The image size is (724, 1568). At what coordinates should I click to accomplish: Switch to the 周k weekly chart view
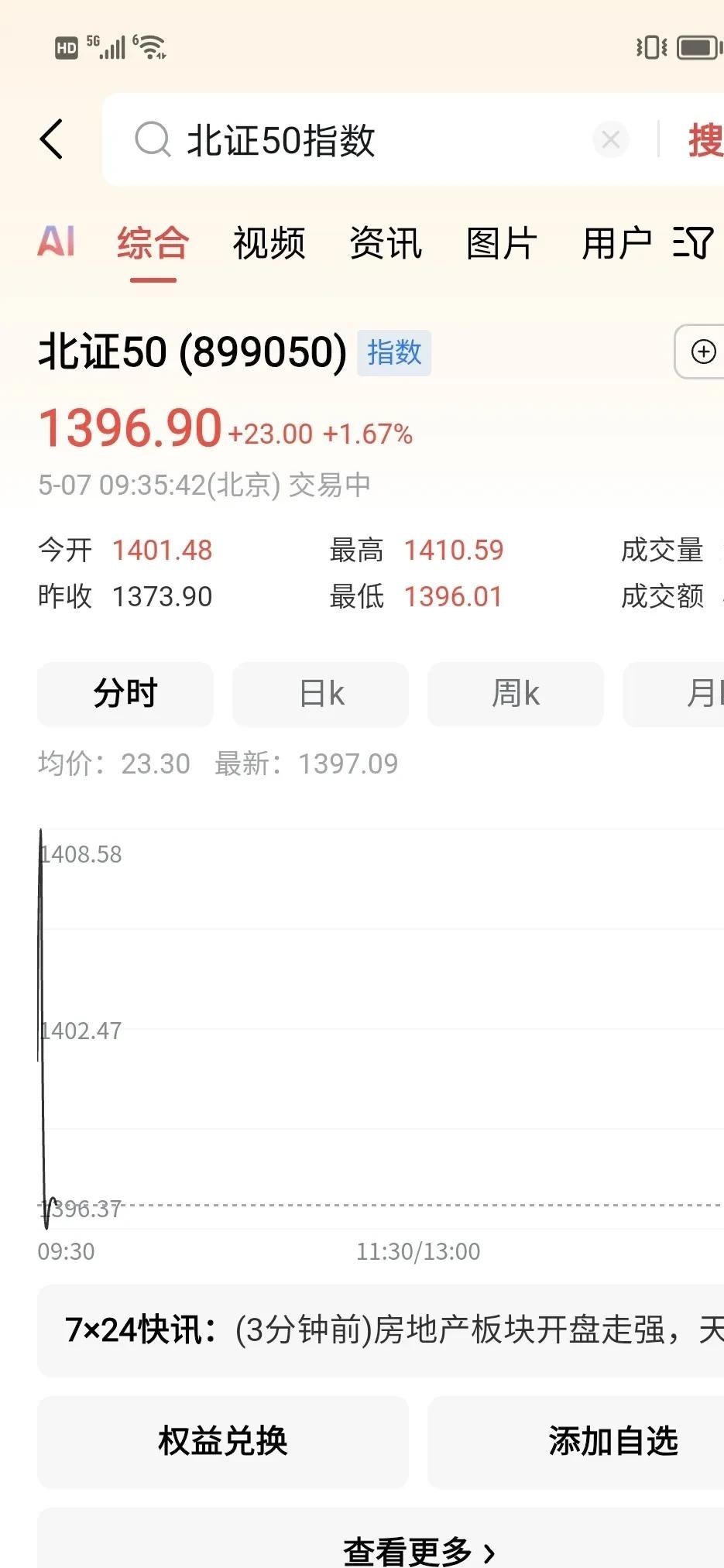pos(515,694)
